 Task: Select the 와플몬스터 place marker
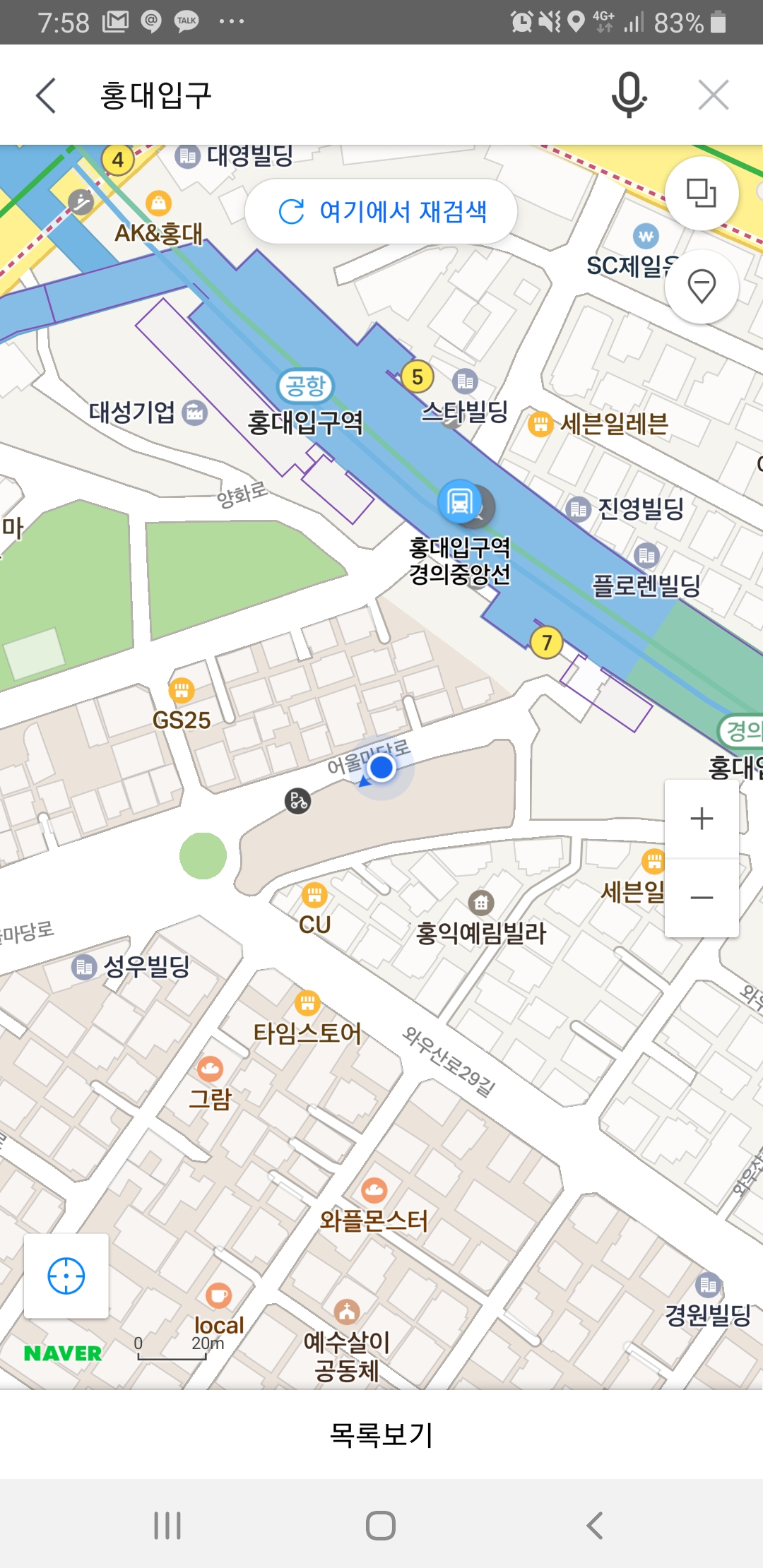coord(374,1191)
